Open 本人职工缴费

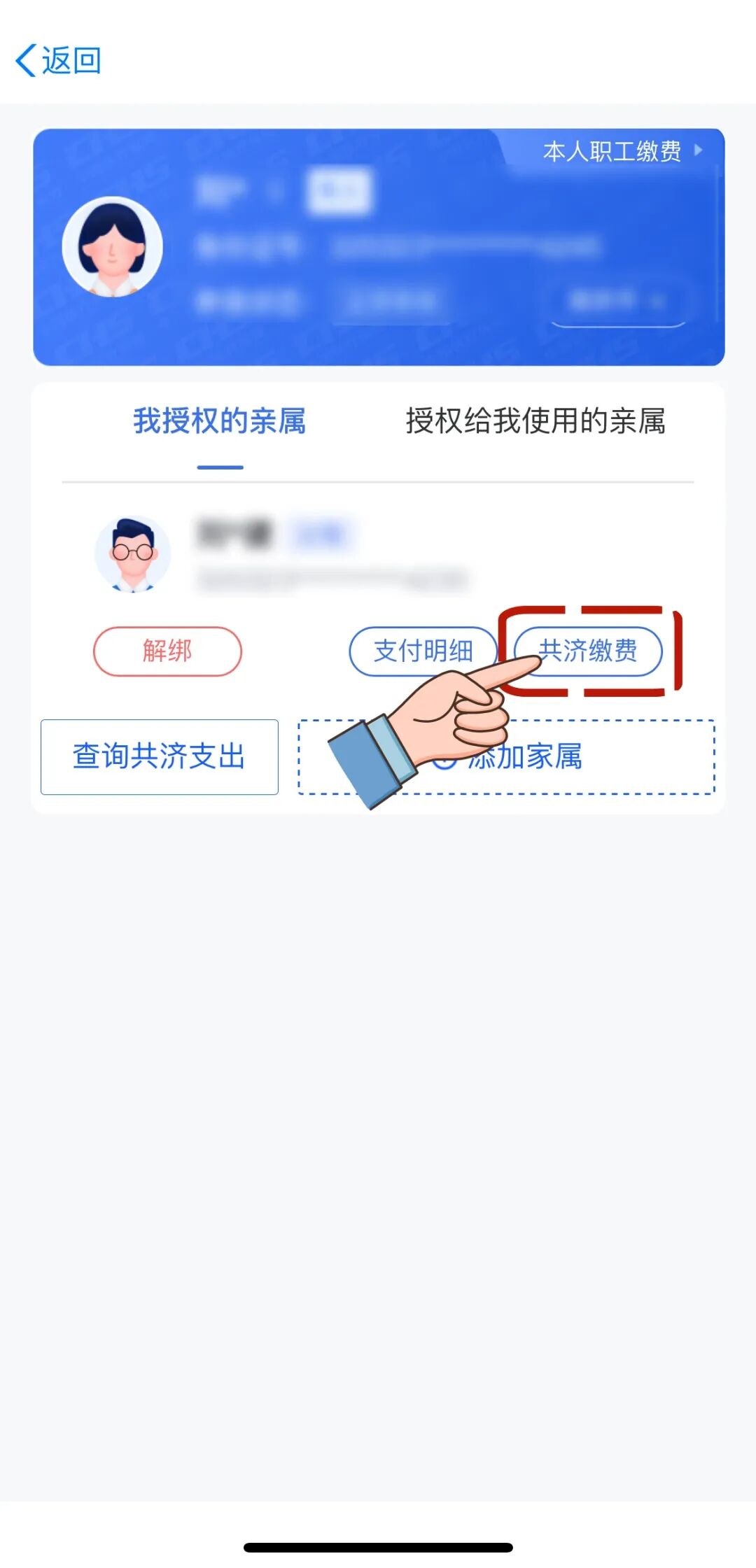coord(614,153)
